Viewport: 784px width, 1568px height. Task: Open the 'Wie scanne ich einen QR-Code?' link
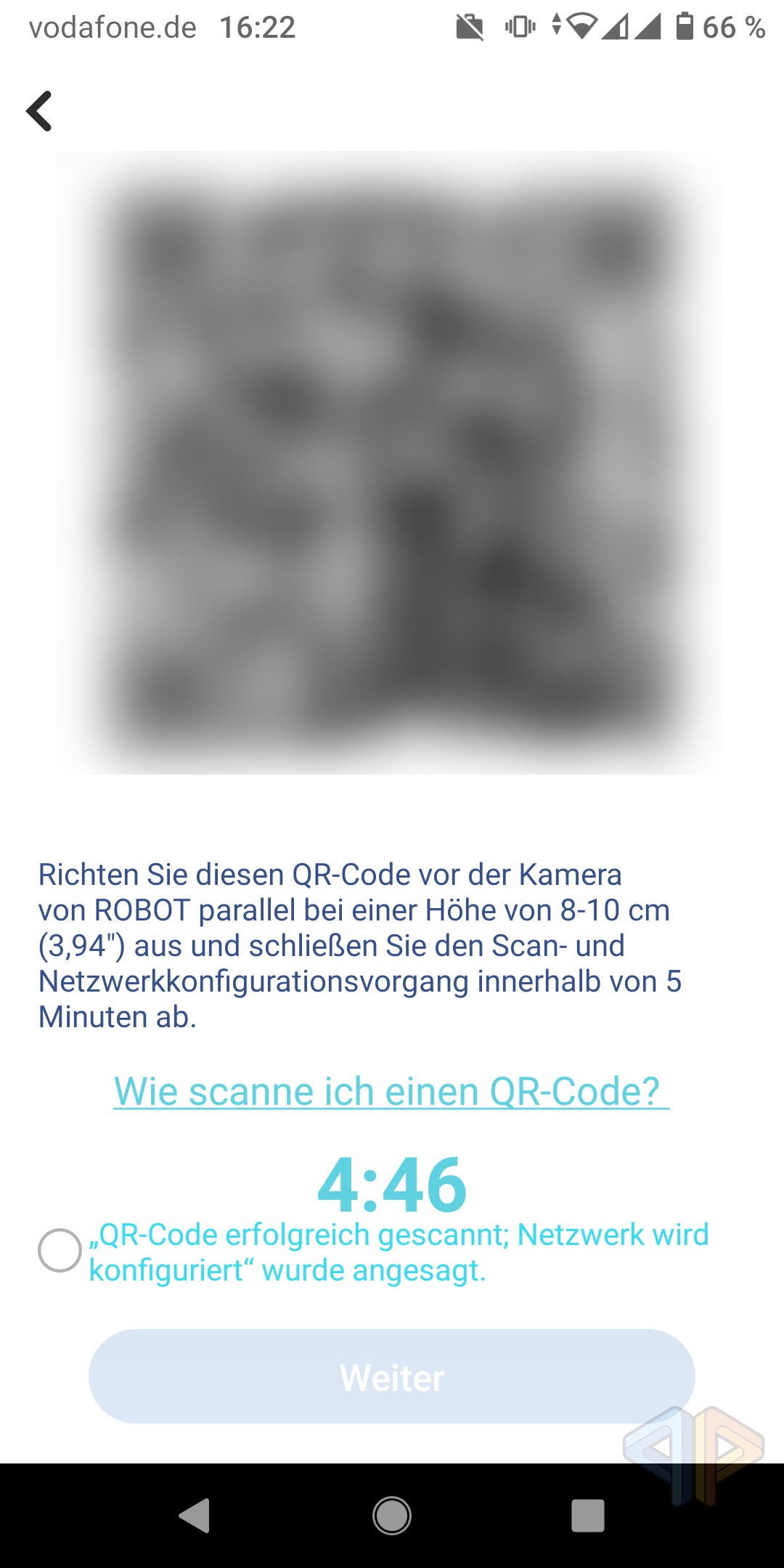point(391,1091)
